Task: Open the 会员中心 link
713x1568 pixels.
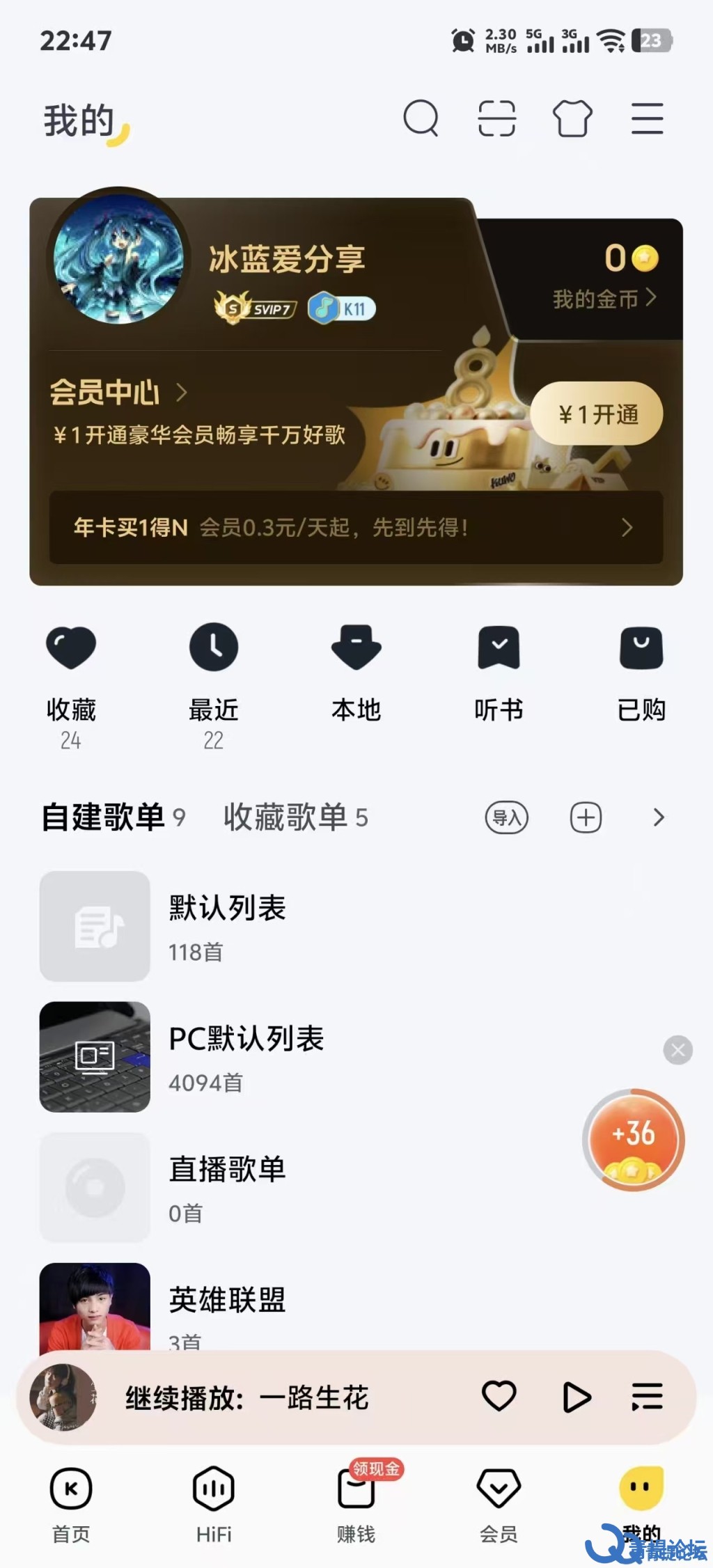Action: [118, 393]
